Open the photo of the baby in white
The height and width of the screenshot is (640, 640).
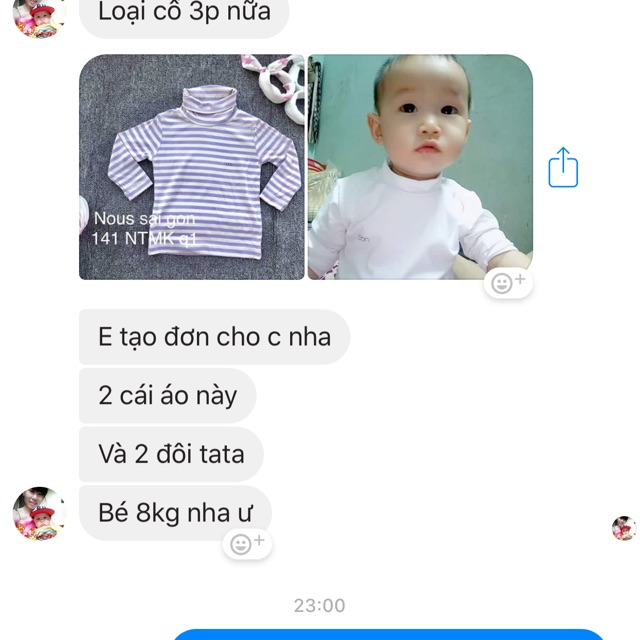[420, 167]
